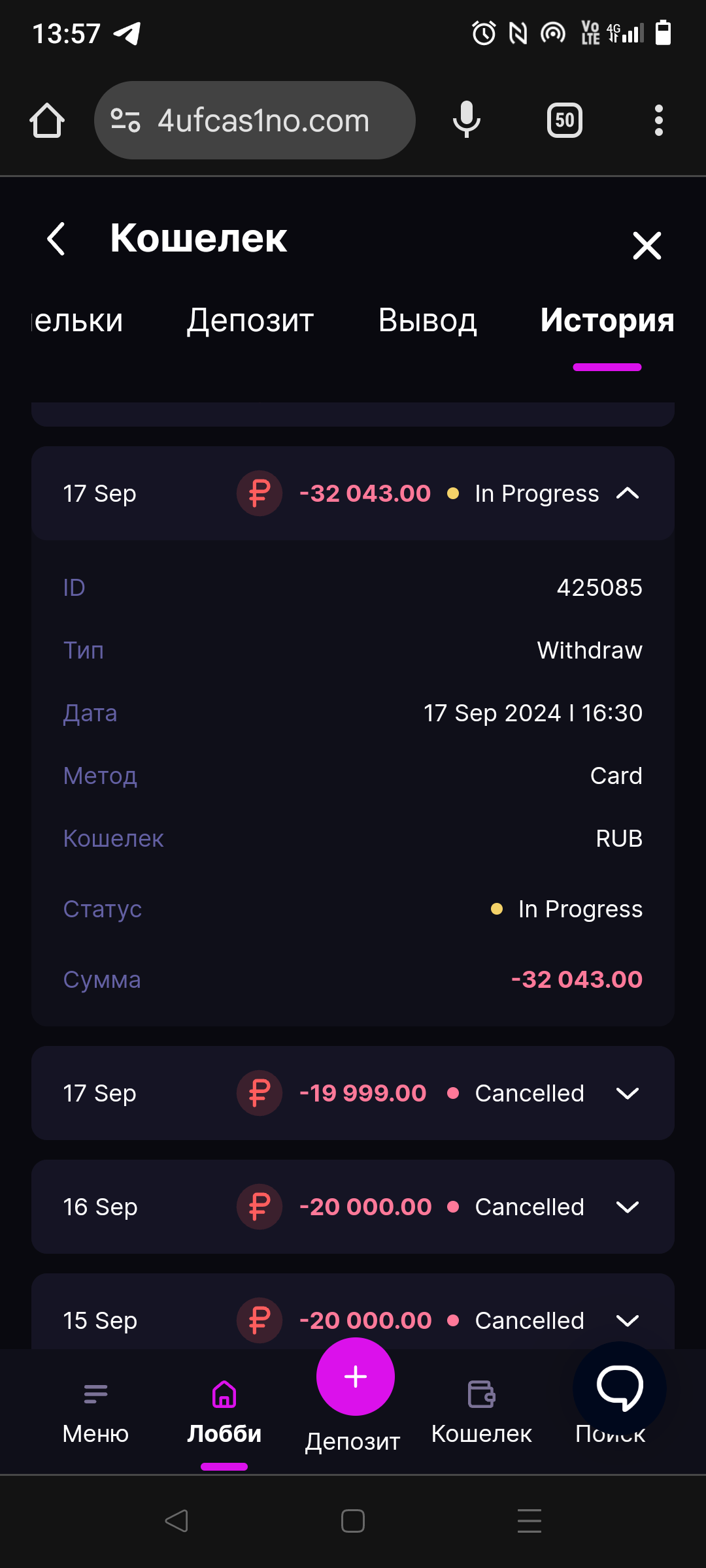Expand the 16 Sep -20 000.00 transaction

pos(353,1207)
